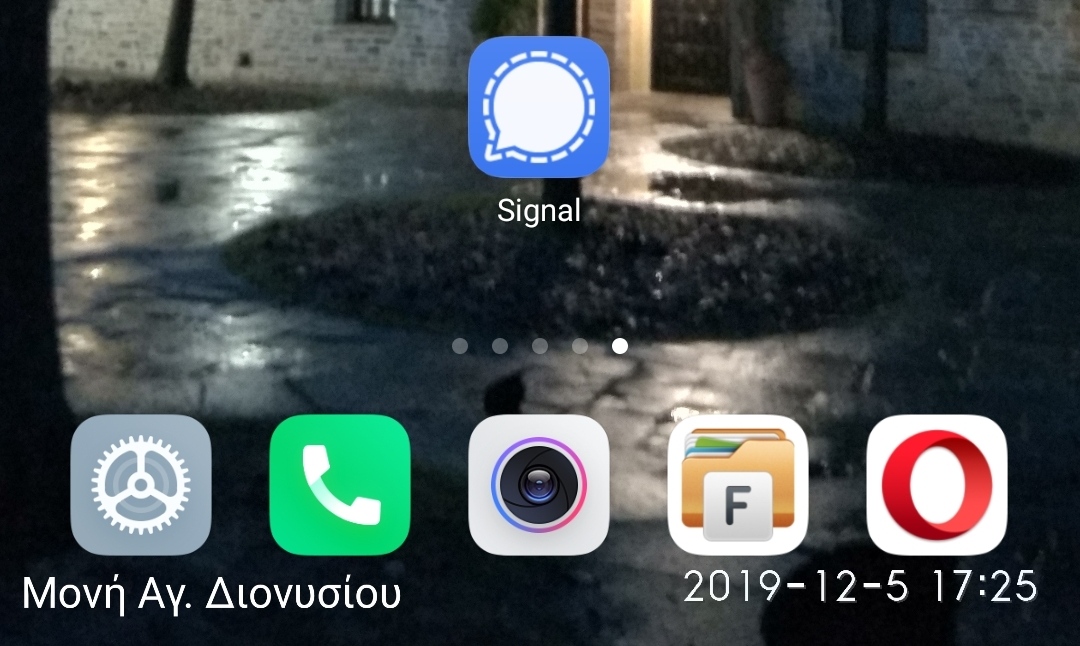Launch the file manager app
This screenshot has height=646, width=1080.
click(x=738, y=485)
